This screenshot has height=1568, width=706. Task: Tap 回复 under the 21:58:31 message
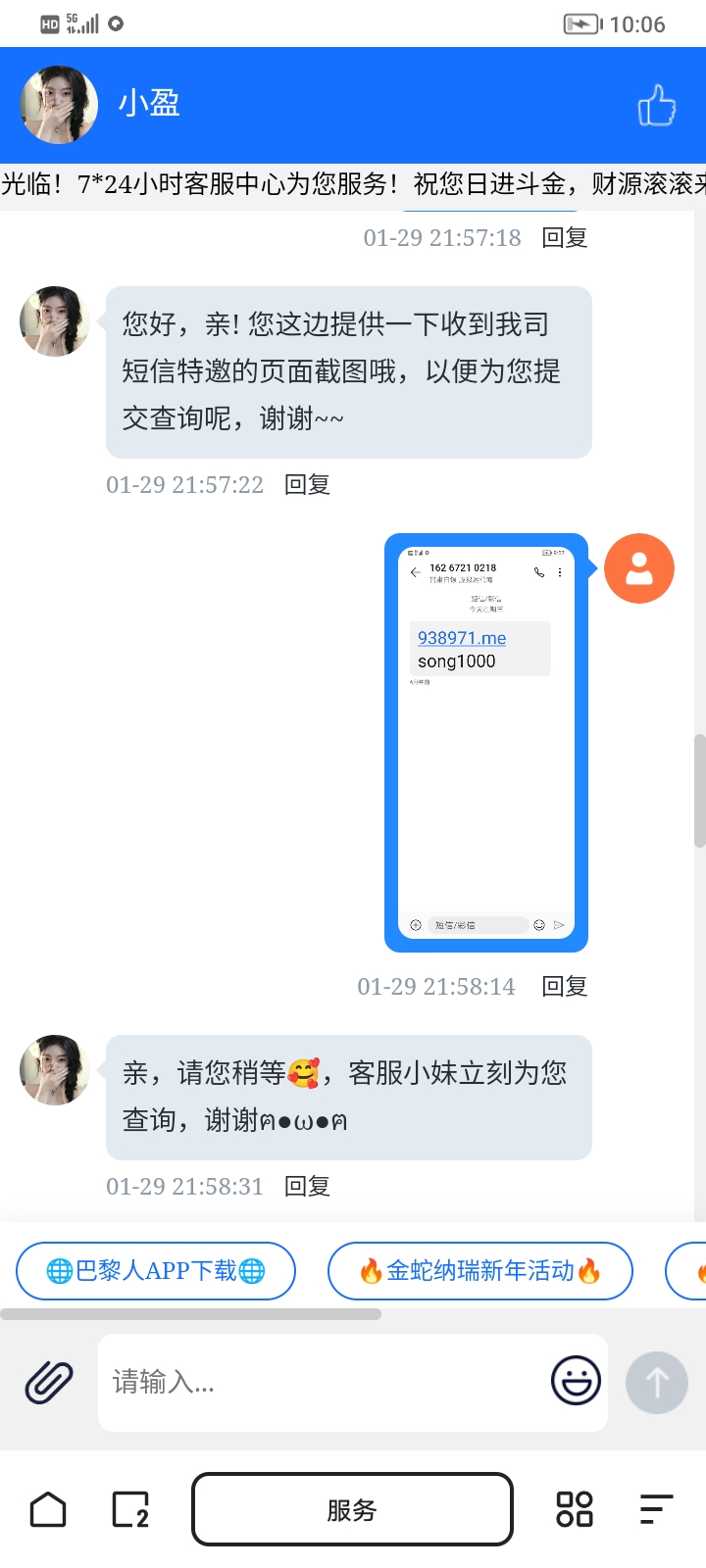(x=307, y=1187)
